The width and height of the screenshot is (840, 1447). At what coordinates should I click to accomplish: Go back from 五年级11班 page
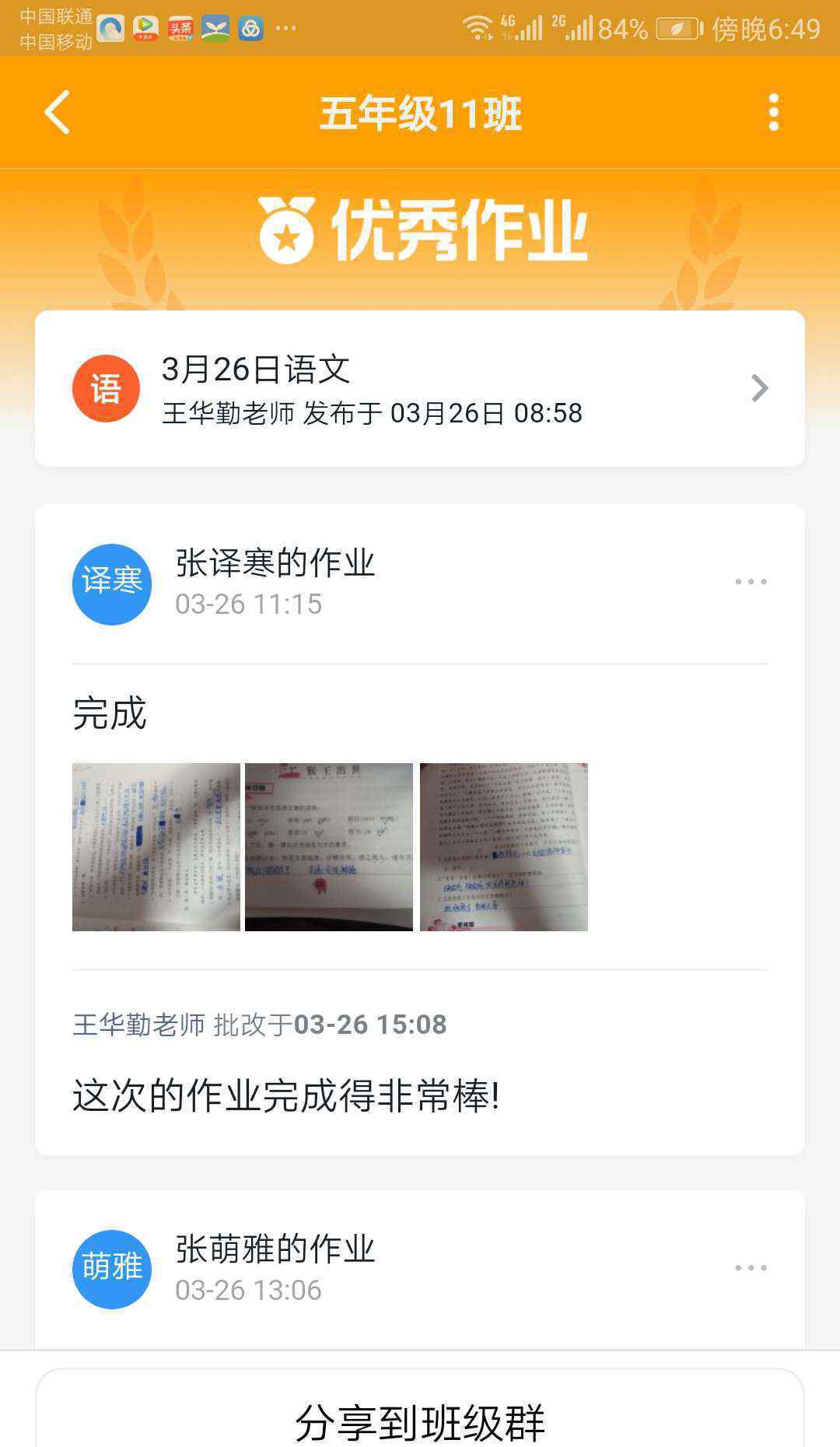(58, 113)
